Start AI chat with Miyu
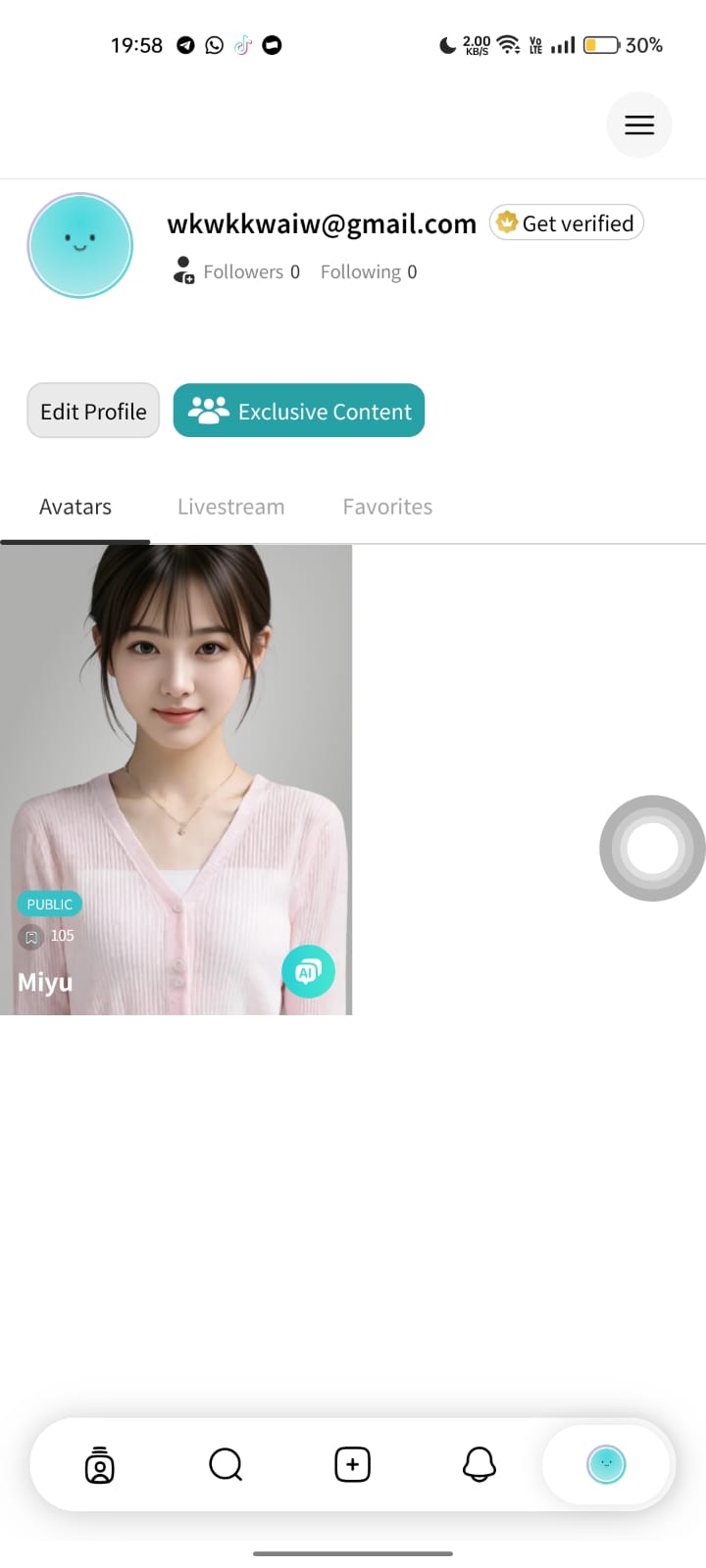 point(308,971)
